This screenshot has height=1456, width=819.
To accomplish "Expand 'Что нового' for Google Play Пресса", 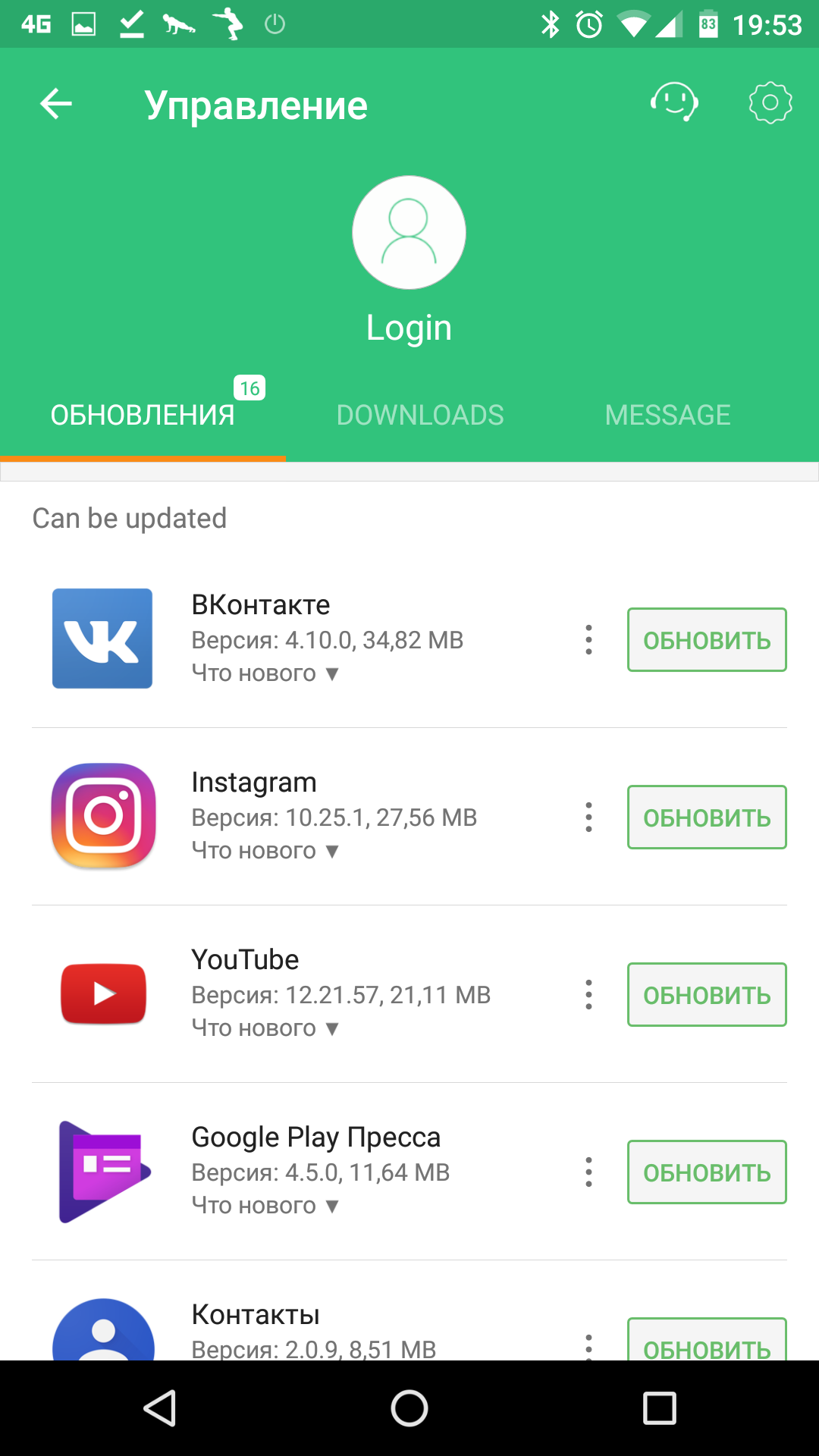I will (x=265, y=1206).
